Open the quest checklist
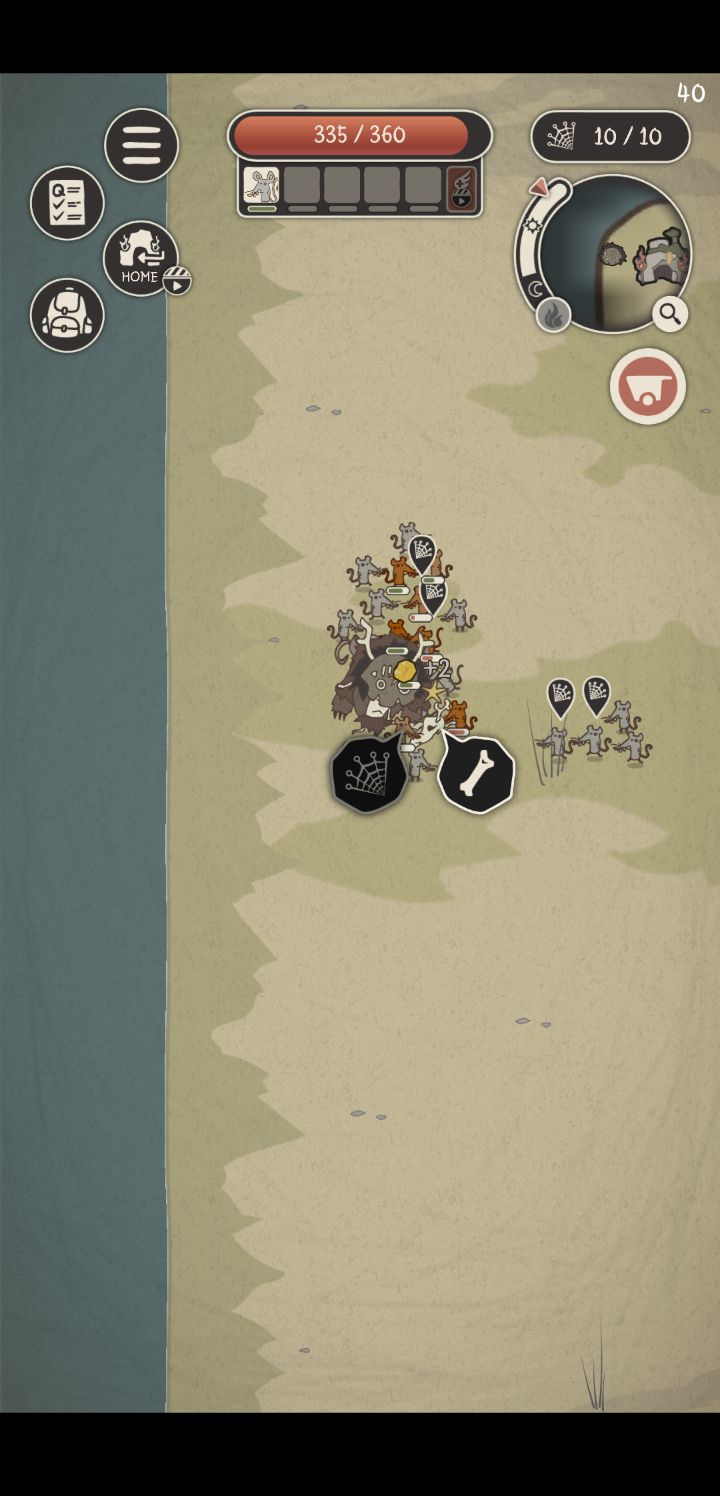This screenshot has height=1496, width=720. tap(67, 203)
